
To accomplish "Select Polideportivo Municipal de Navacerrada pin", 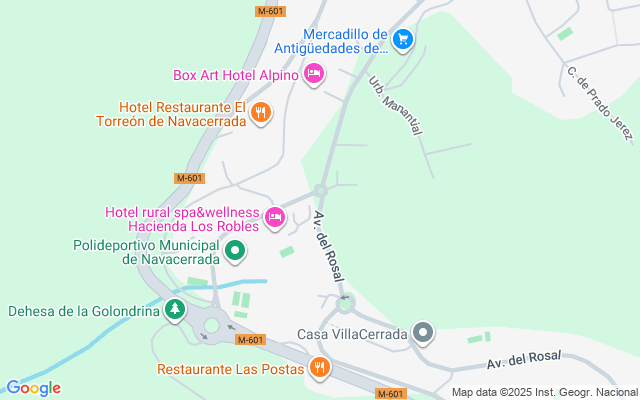I will click(235, 250).
